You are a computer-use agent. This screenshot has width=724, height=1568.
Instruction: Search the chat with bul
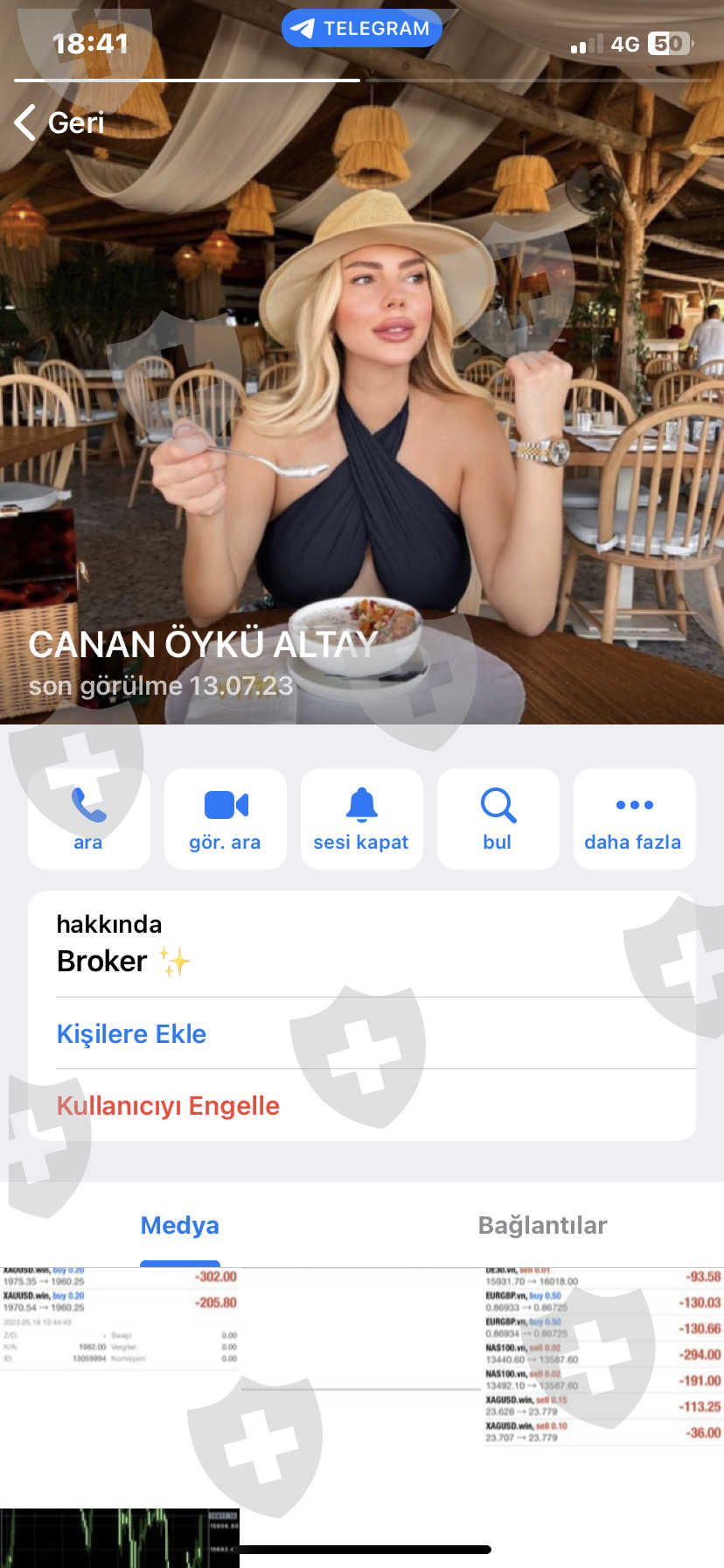click(498, 819)
